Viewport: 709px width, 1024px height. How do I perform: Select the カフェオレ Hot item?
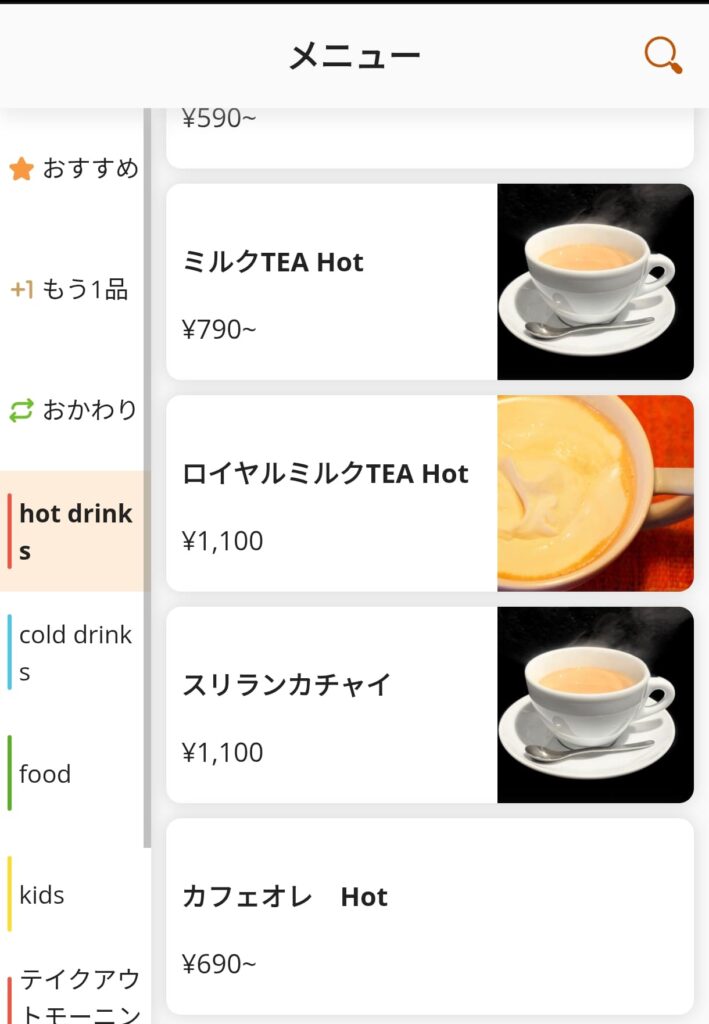(x=429, y=916)
